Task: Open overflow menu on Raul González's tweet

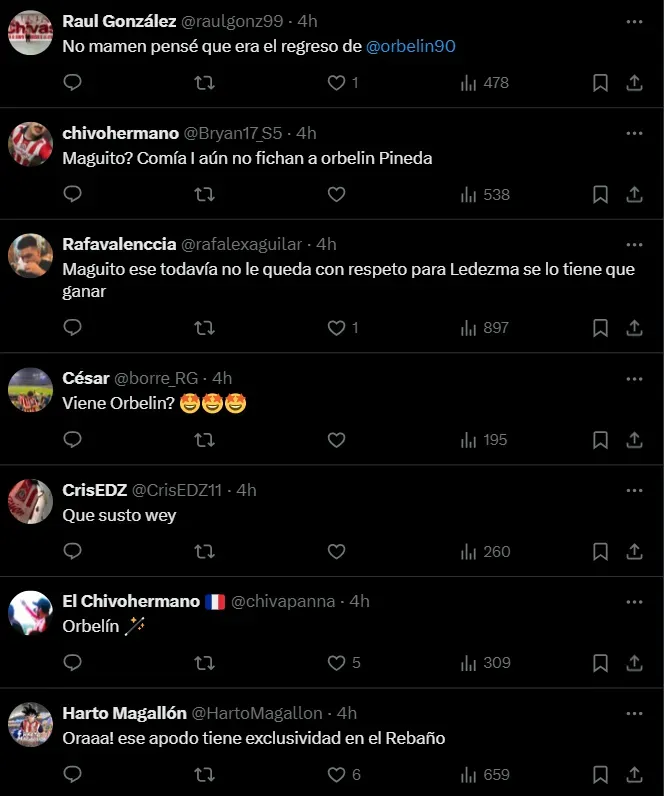Action: click(634, 21)
